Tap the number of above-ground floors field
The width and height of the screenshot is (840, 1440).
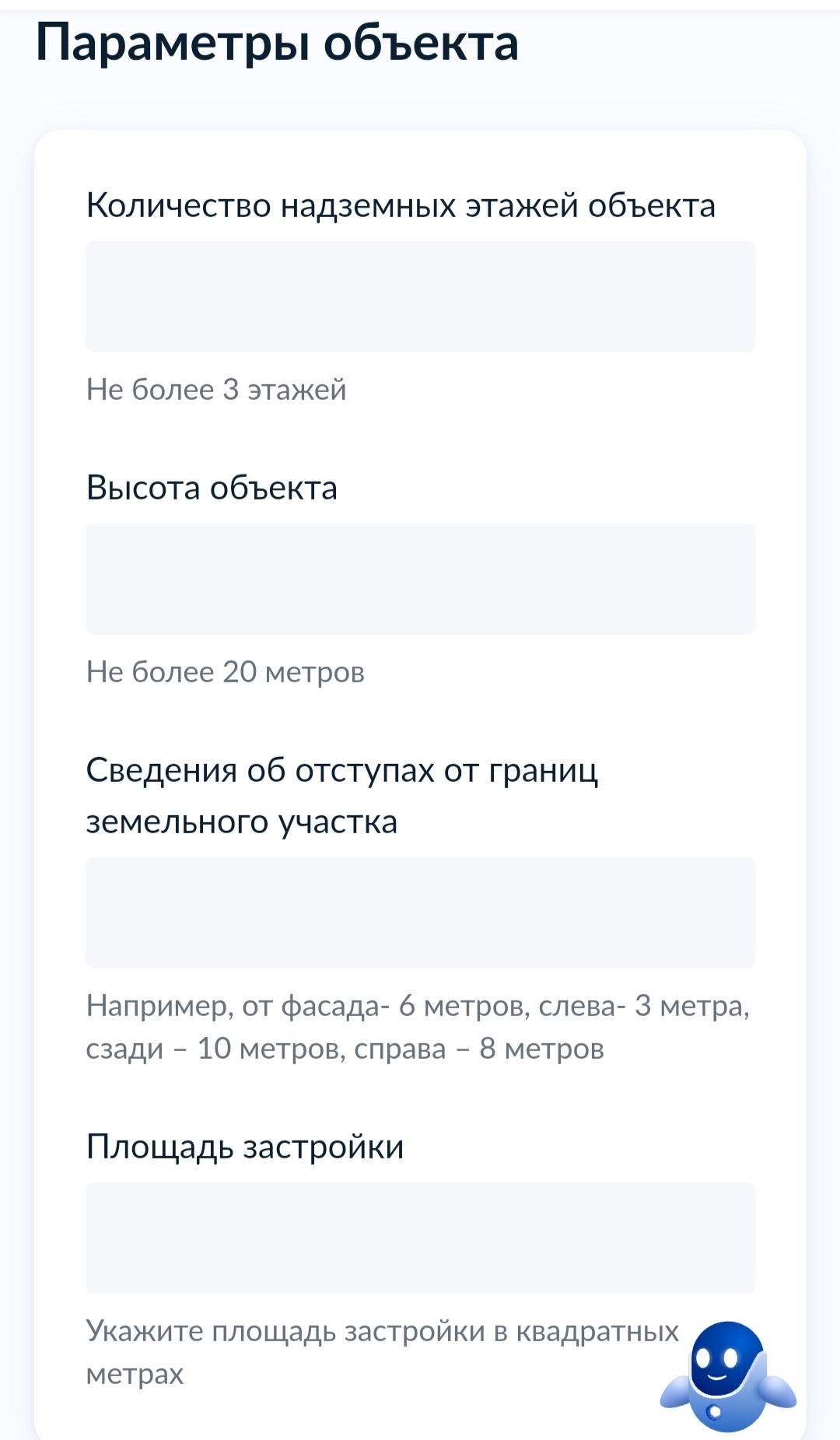(x=420, y=296)
